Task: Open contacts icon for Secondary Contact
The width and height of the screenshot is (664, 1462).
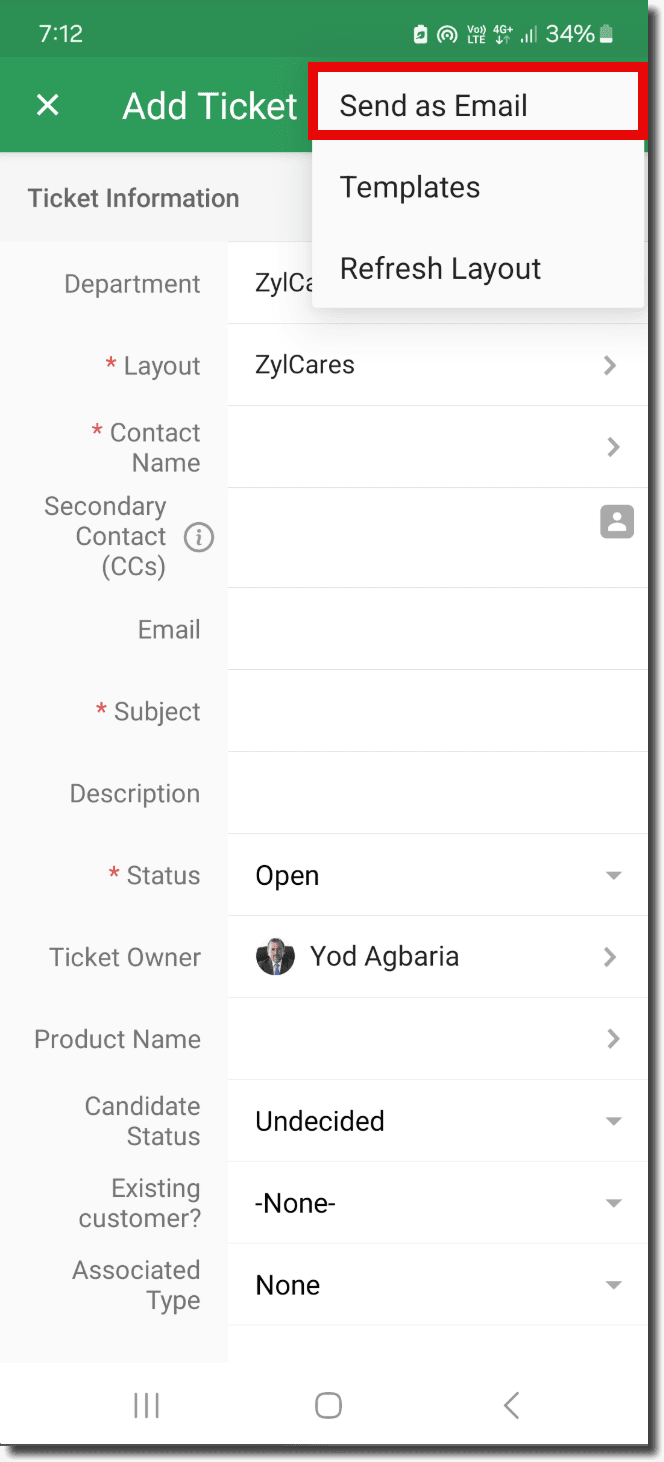Action: [x=616, y=521]
